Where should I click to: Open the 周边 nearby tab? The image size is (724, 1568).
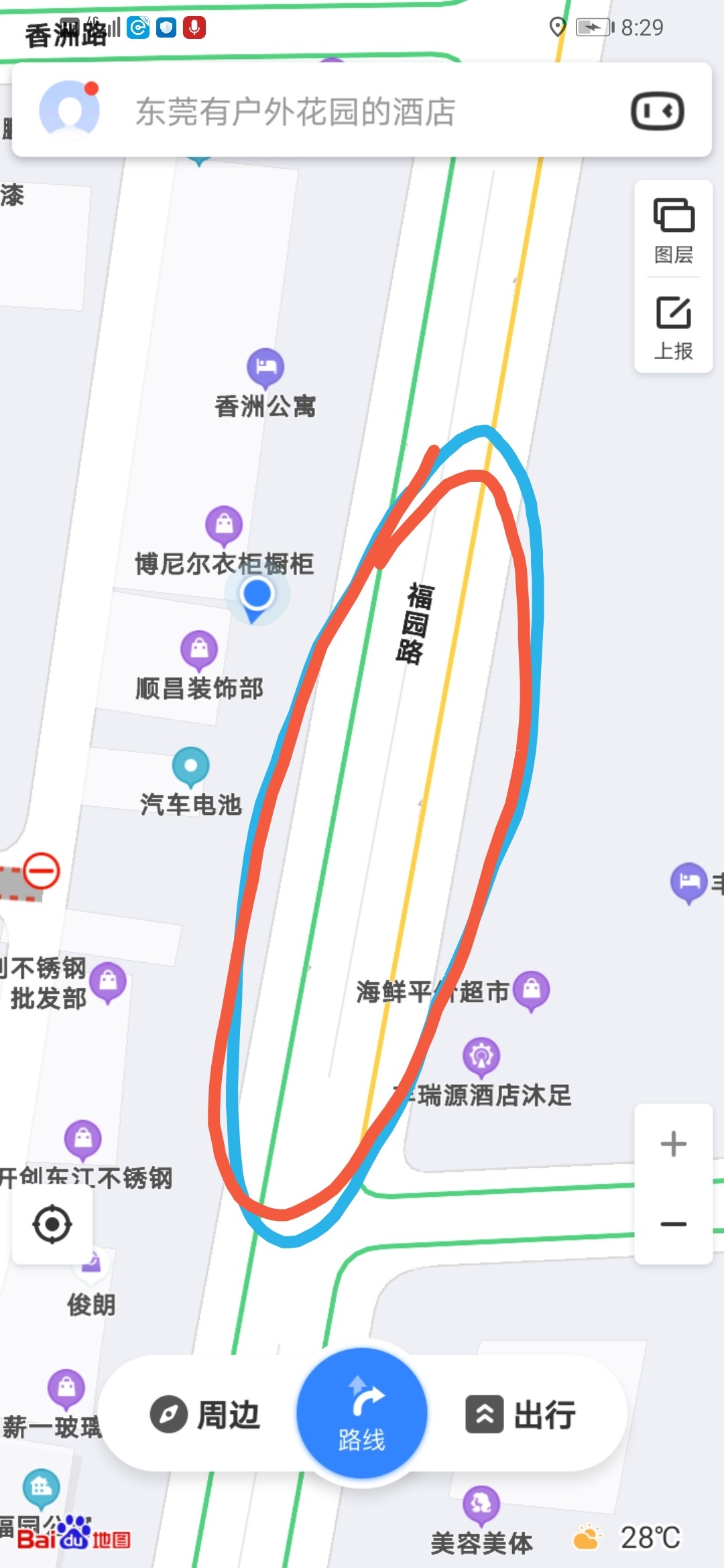click(204, 1415)
